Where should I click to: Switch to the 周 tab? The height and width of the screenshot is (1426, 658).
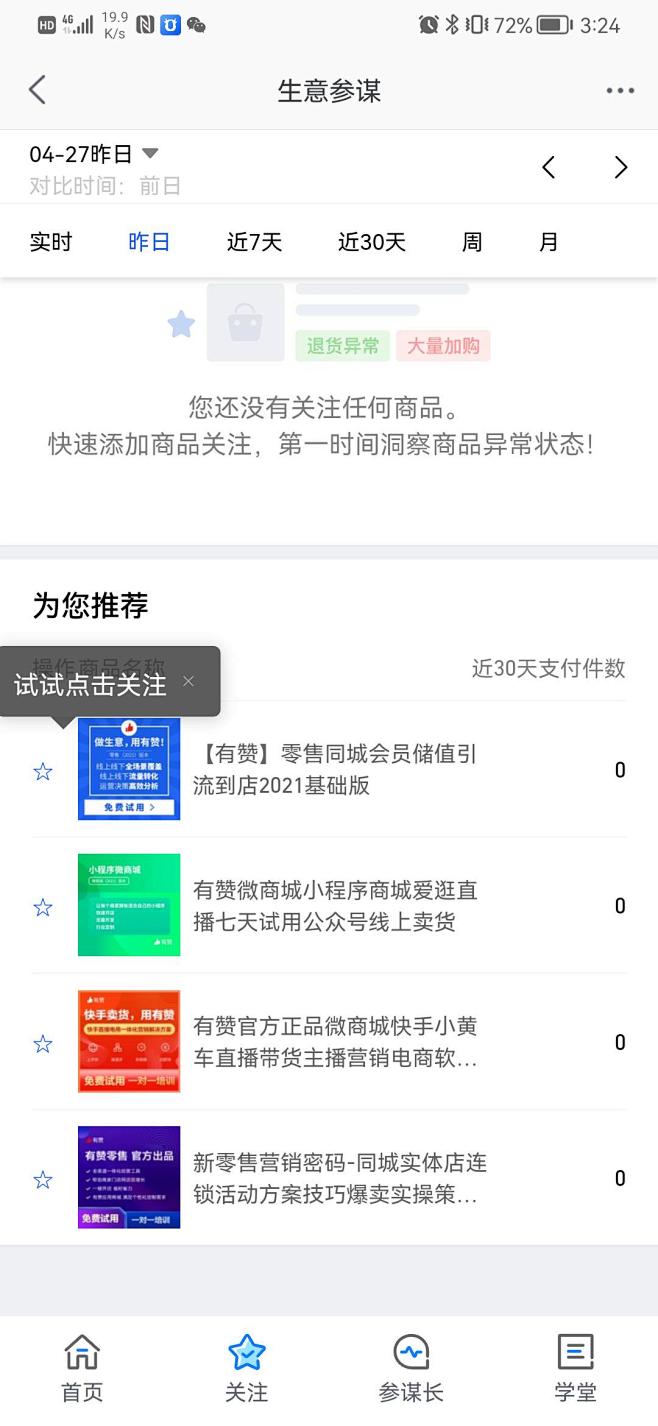coord(472,242)
